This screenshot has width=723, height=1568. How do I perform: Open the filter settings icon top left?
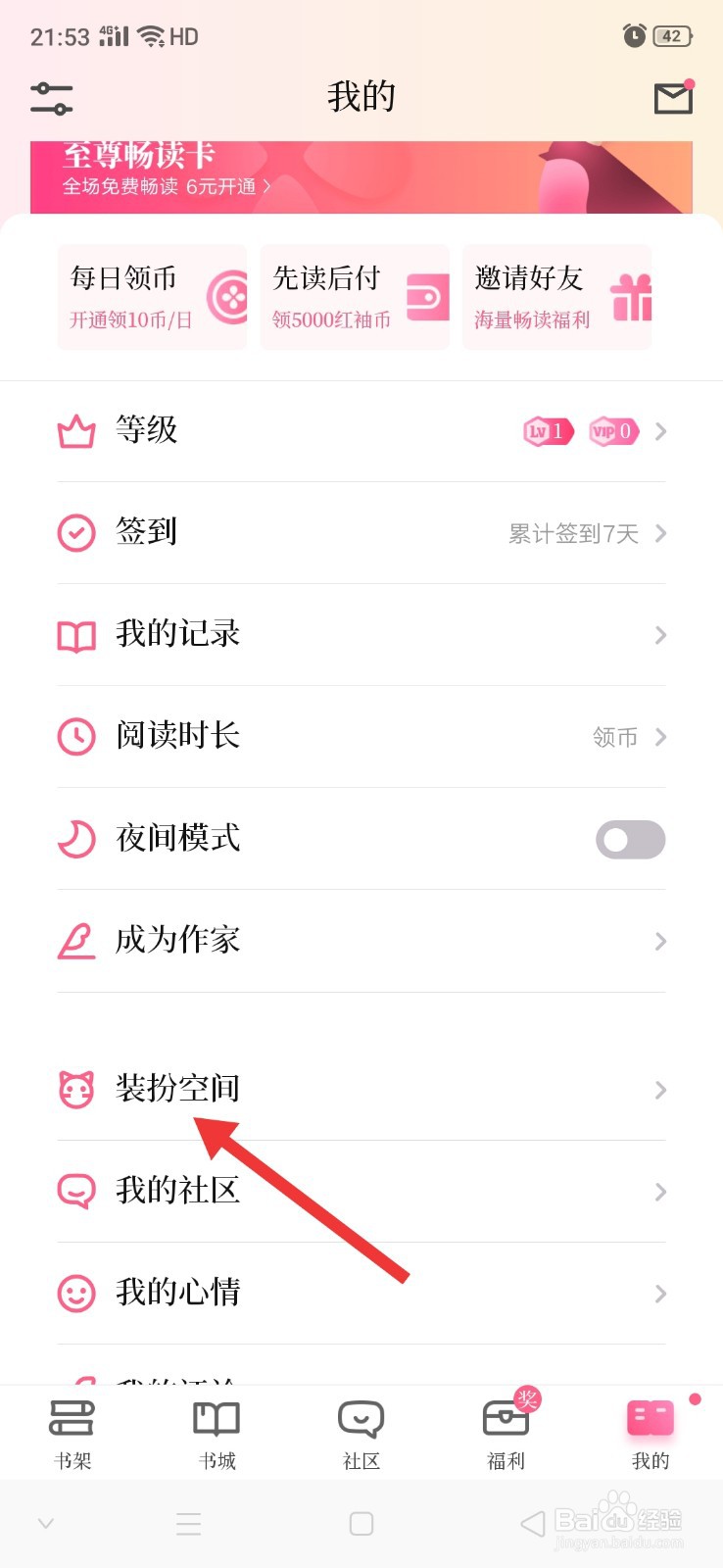[x=50, y=97]
